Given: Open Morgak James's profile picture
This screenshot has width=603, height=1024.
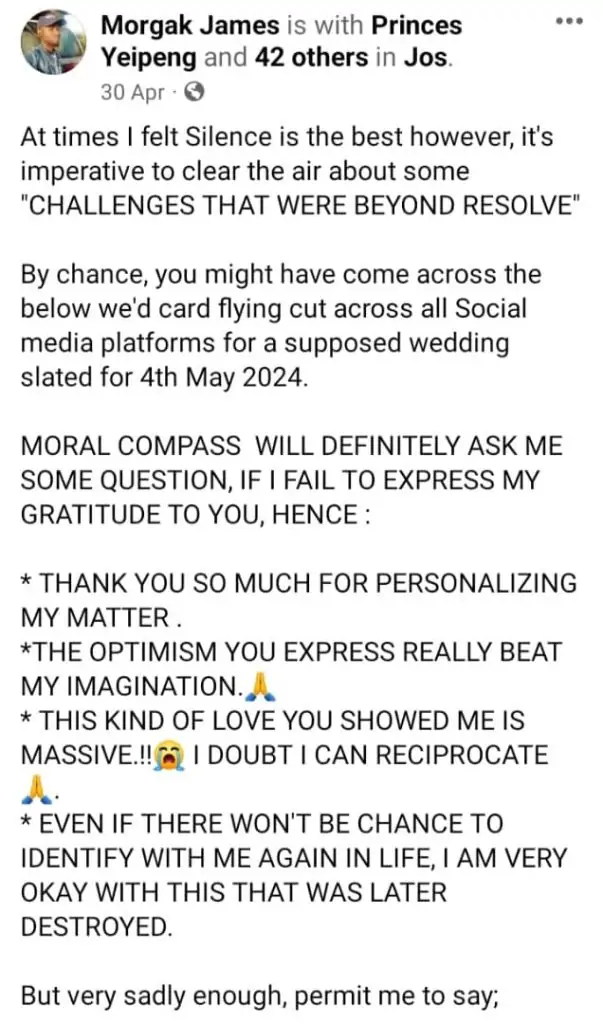Looking at the screenshot, I should click(53, 45).
